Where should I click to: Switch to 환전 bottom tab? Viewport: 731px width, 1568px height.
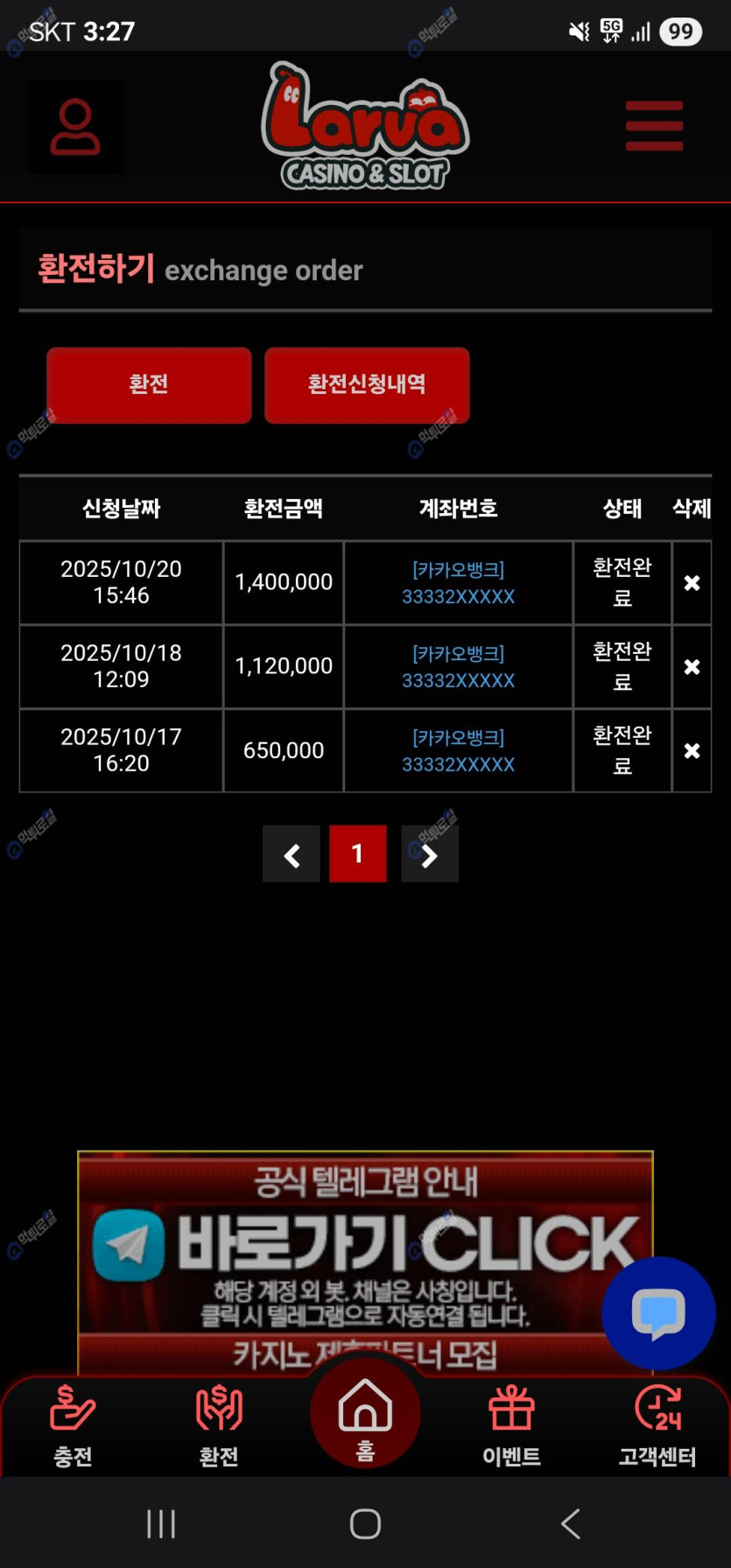219,1423
